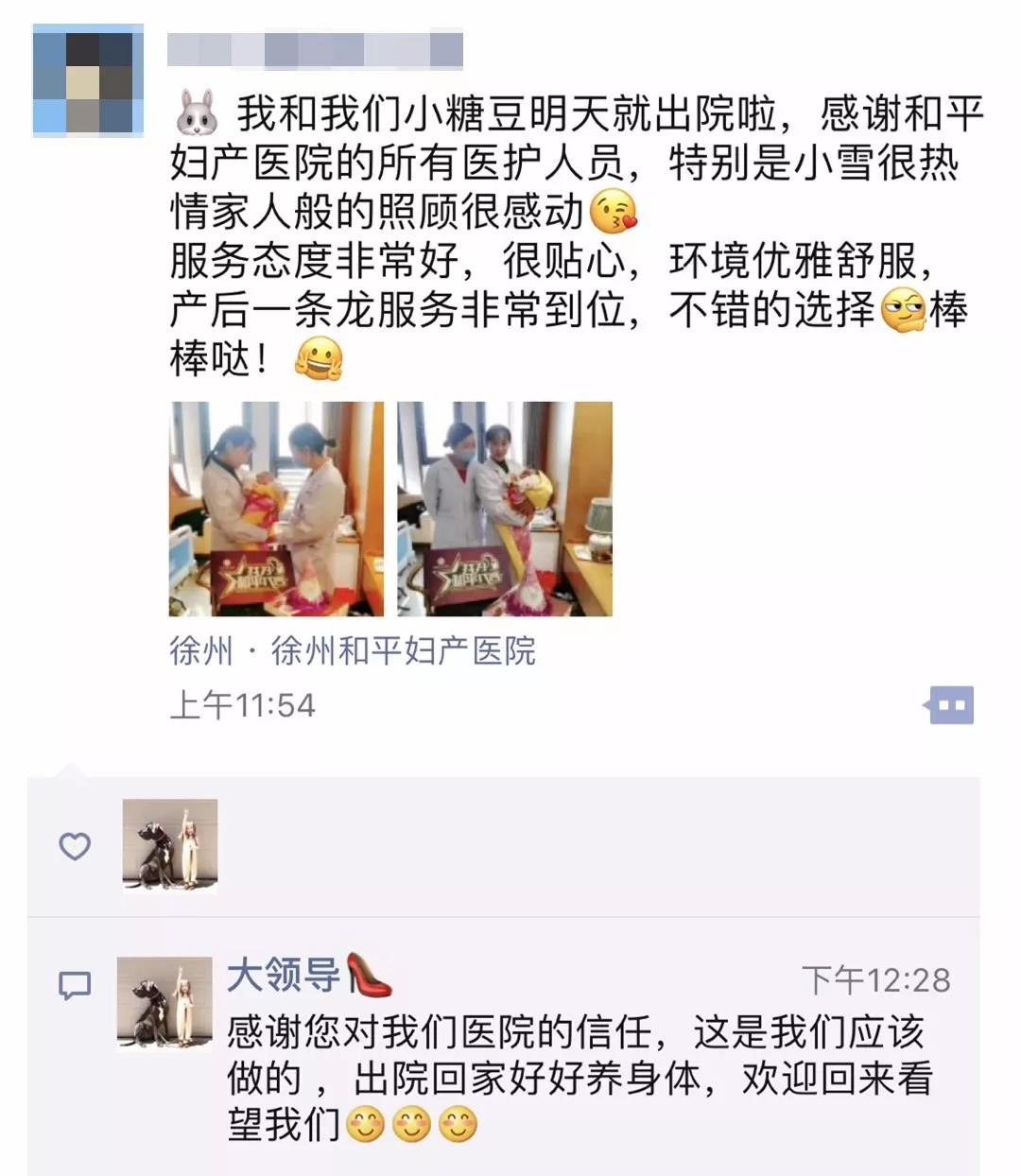Open the first photo in the post

click(276, 509)
